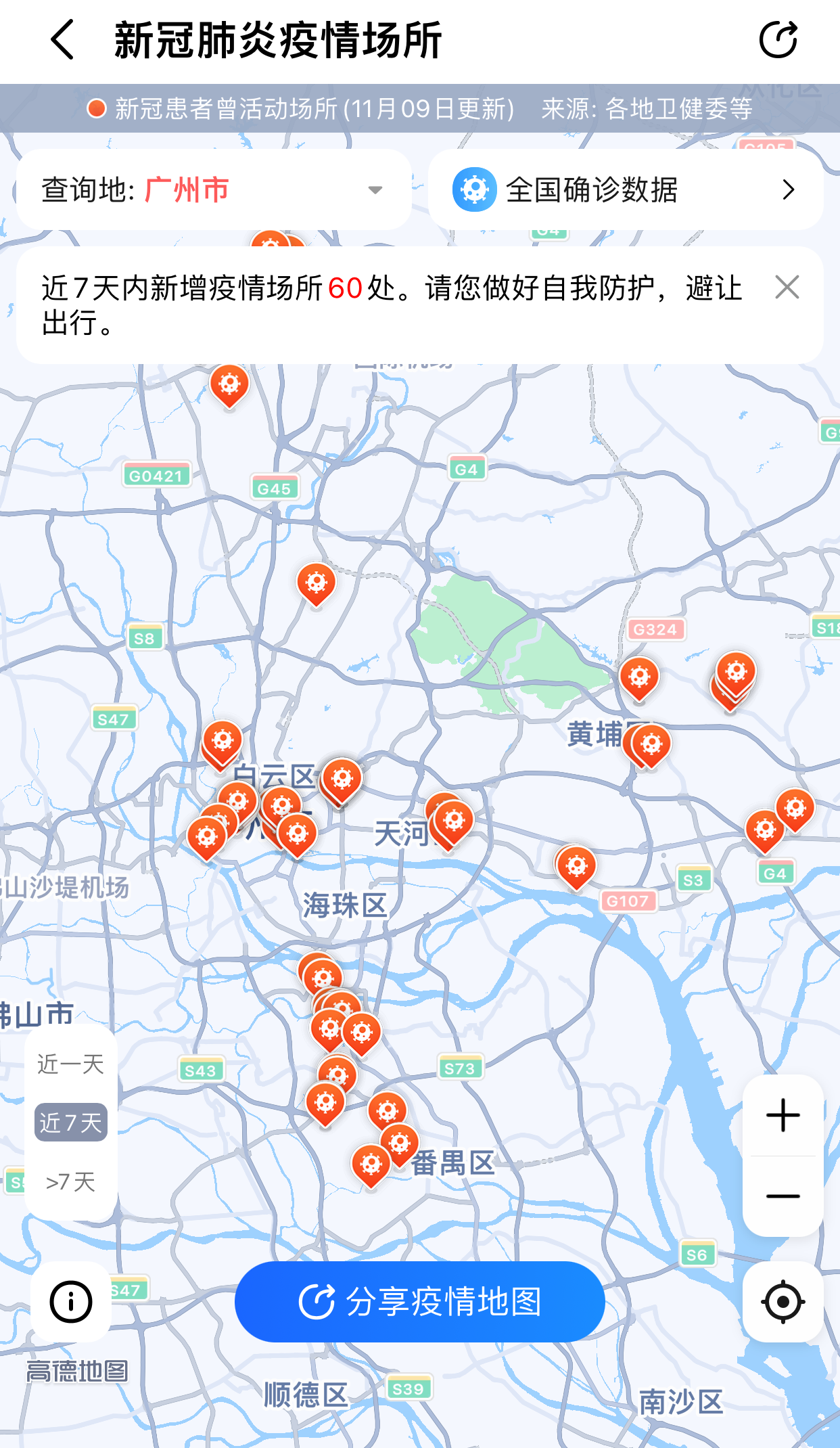Switch to the >7天 filter
The width and height of the screenshot is (840, 1448).
(71, 1182)
